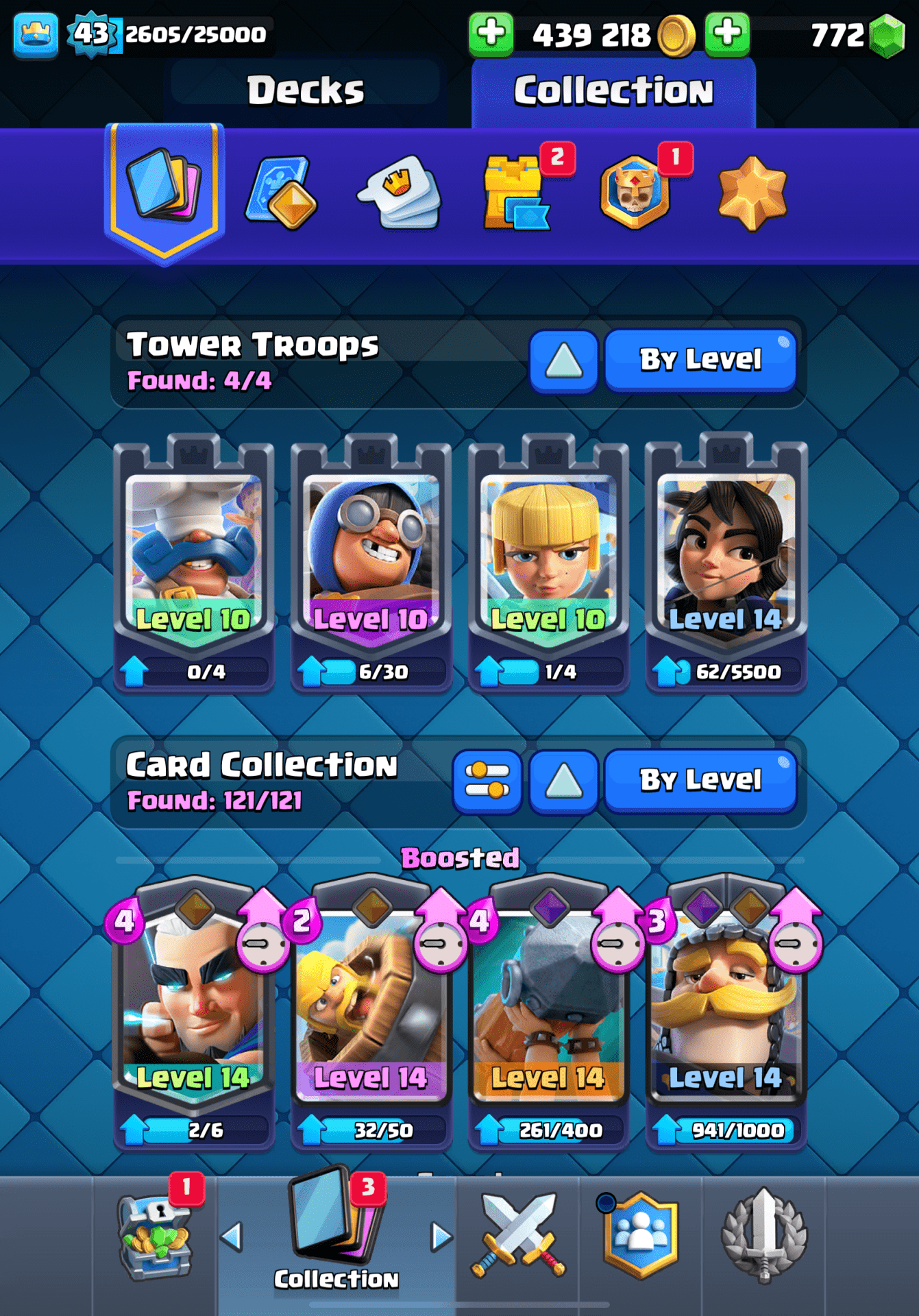Change Tower Troops sort By Level
The image size is (919, 1316).
point(700,359)
